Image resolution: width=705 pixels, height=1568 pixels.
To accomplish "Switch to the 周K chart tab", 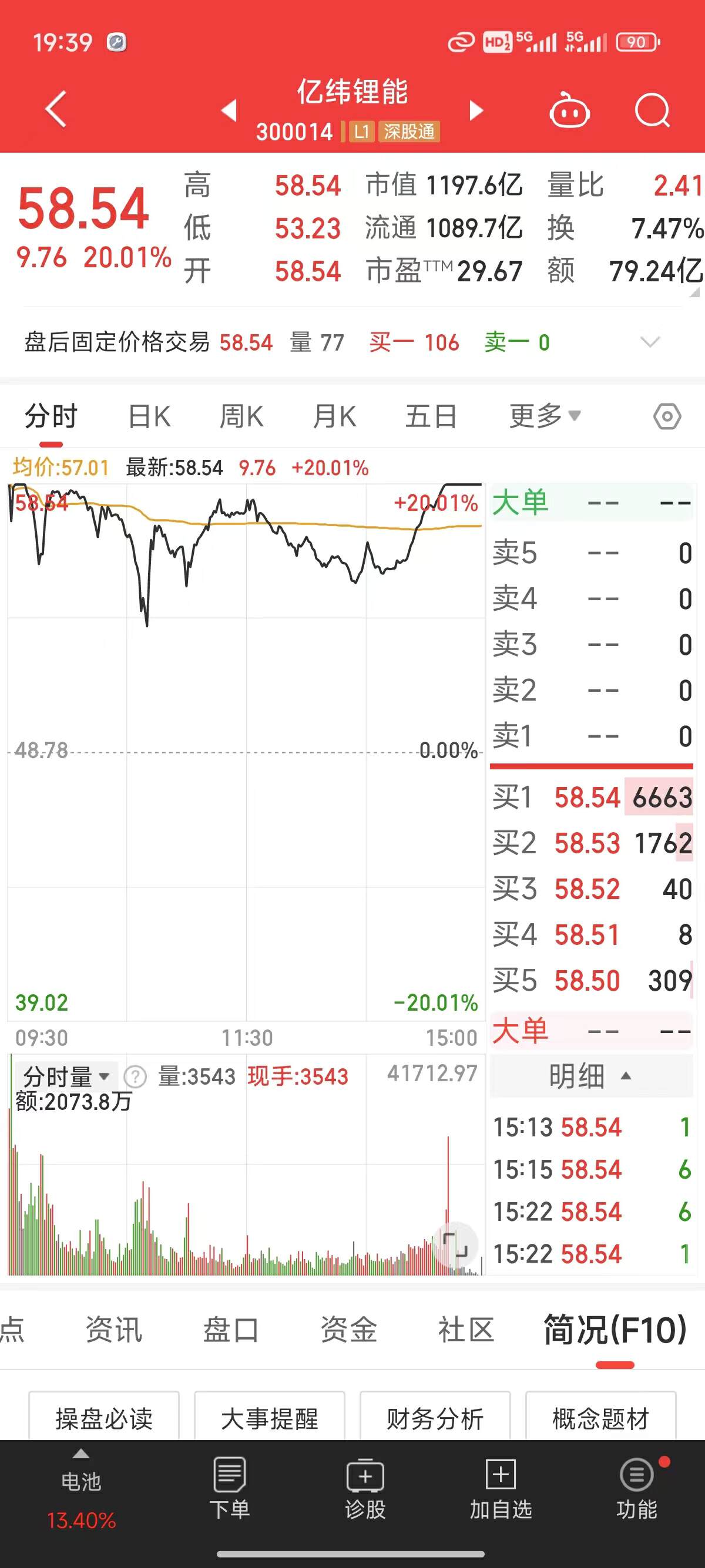I will [241, 417].
